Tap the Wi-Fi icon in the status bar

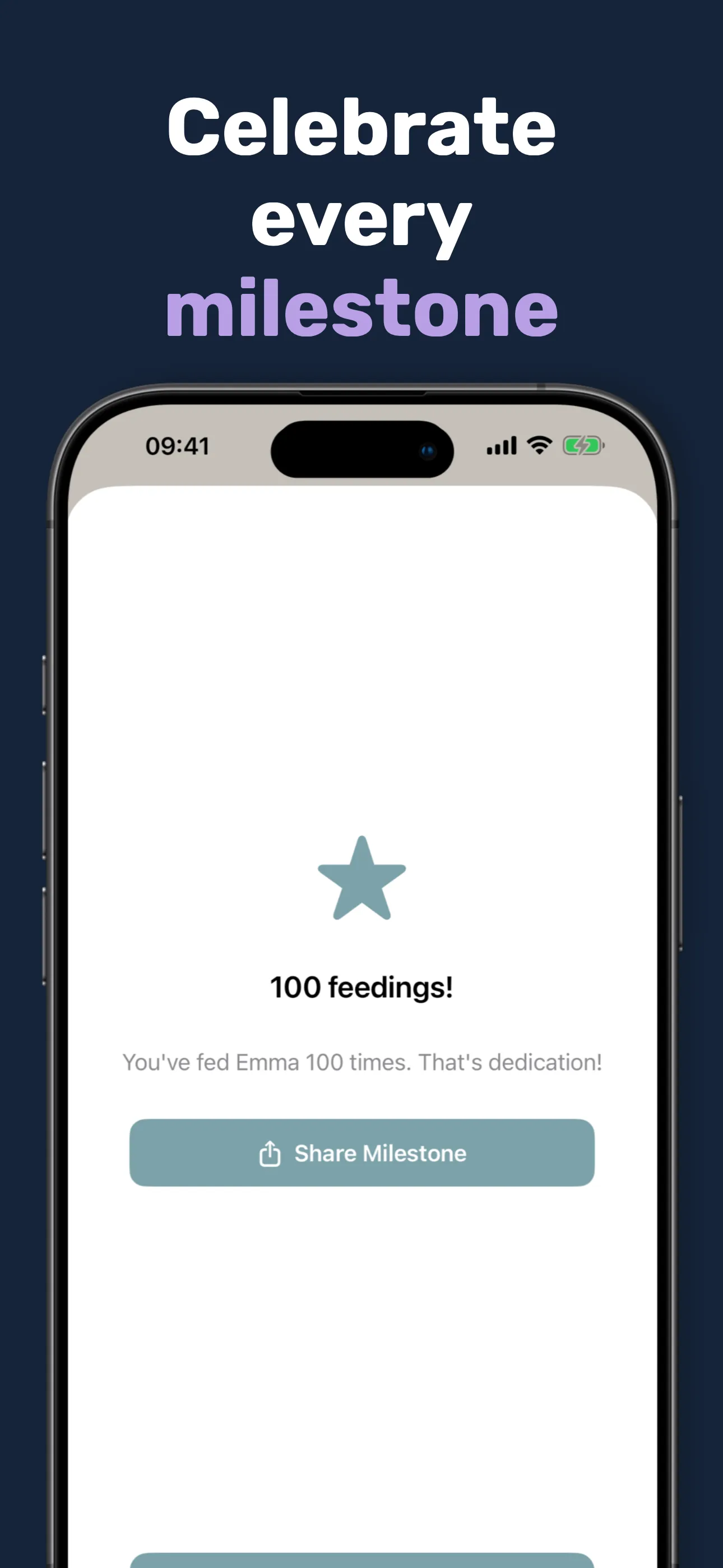coord(539,446)
